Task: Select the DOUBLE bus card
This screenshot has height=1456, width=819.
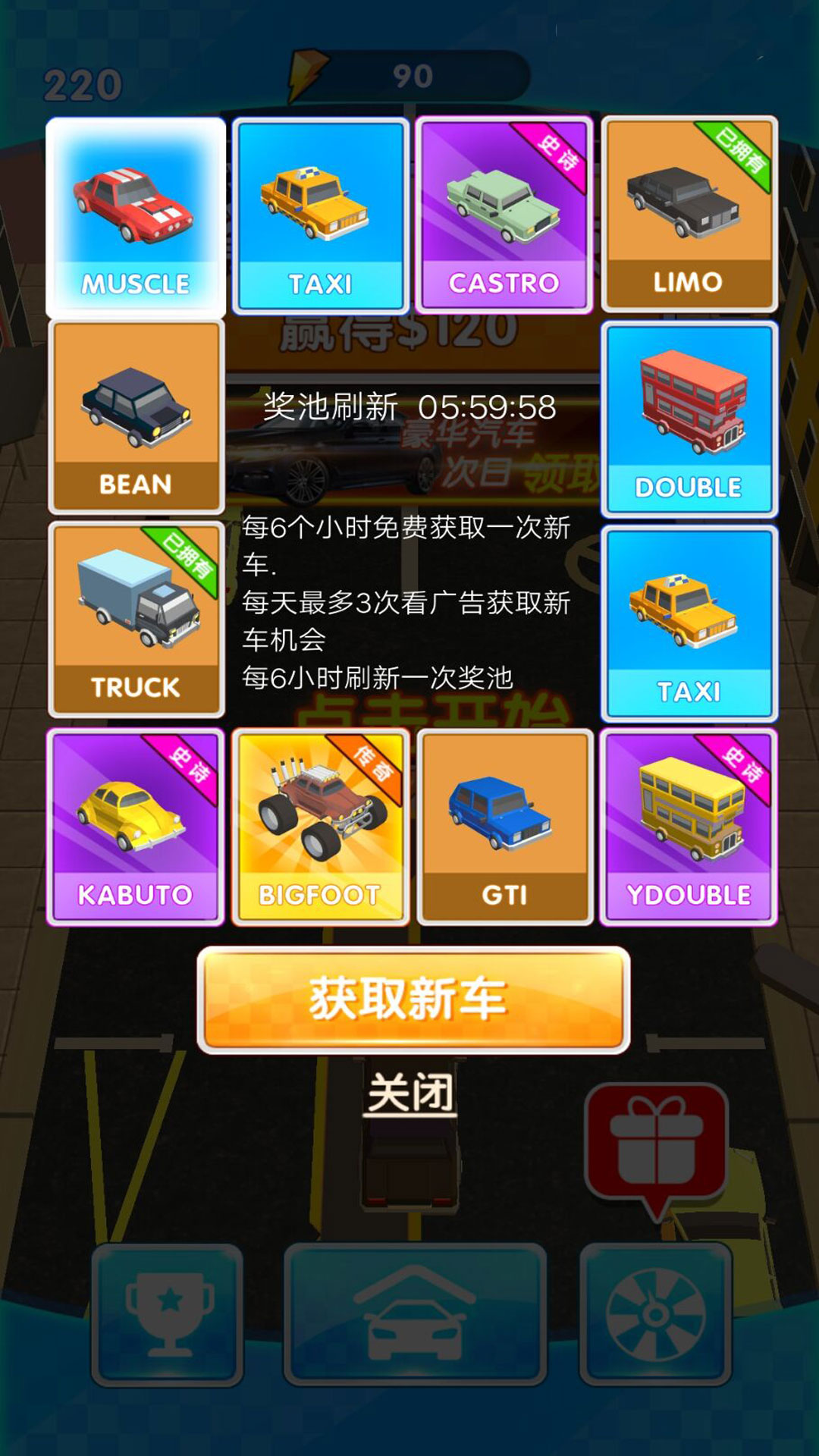Action: click(689, 419)
